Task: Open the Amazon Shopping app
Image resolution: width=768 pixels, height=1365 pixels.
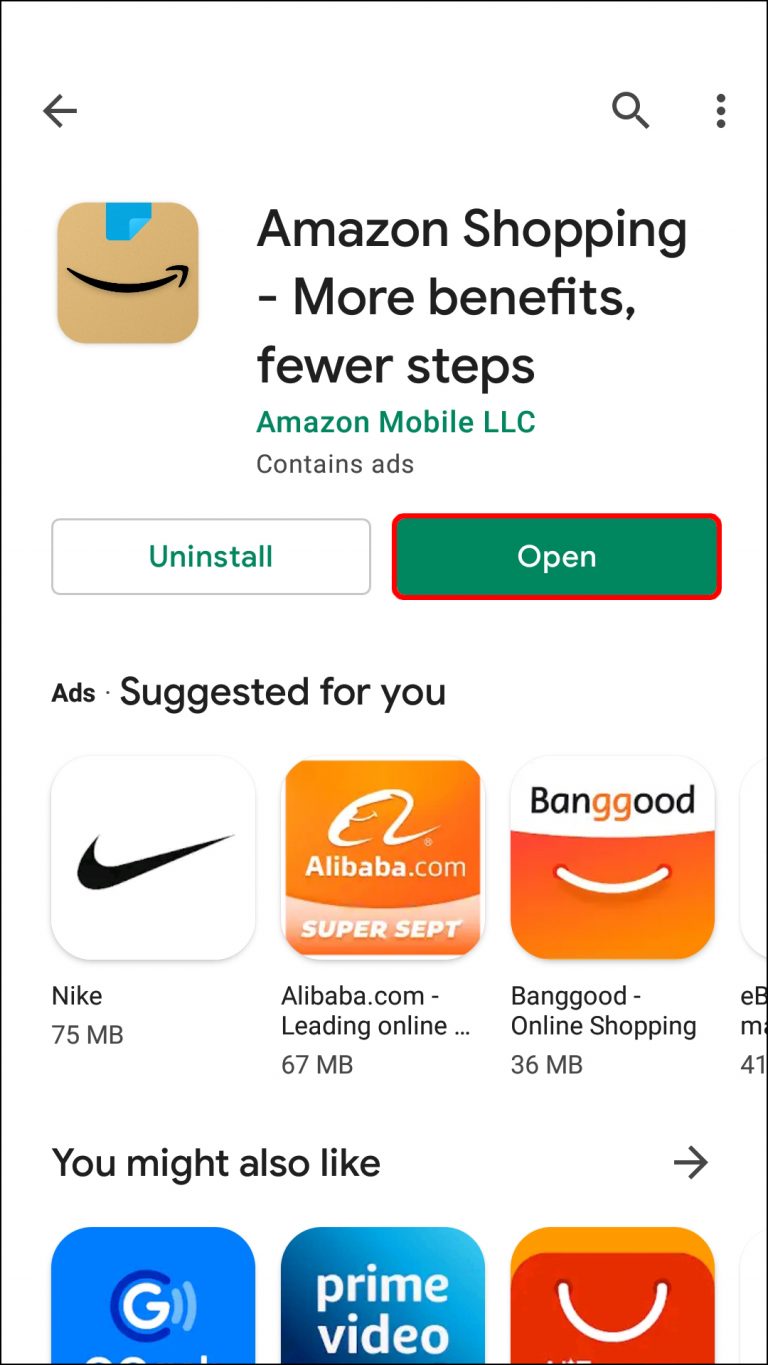Action: tap(556, 557)
